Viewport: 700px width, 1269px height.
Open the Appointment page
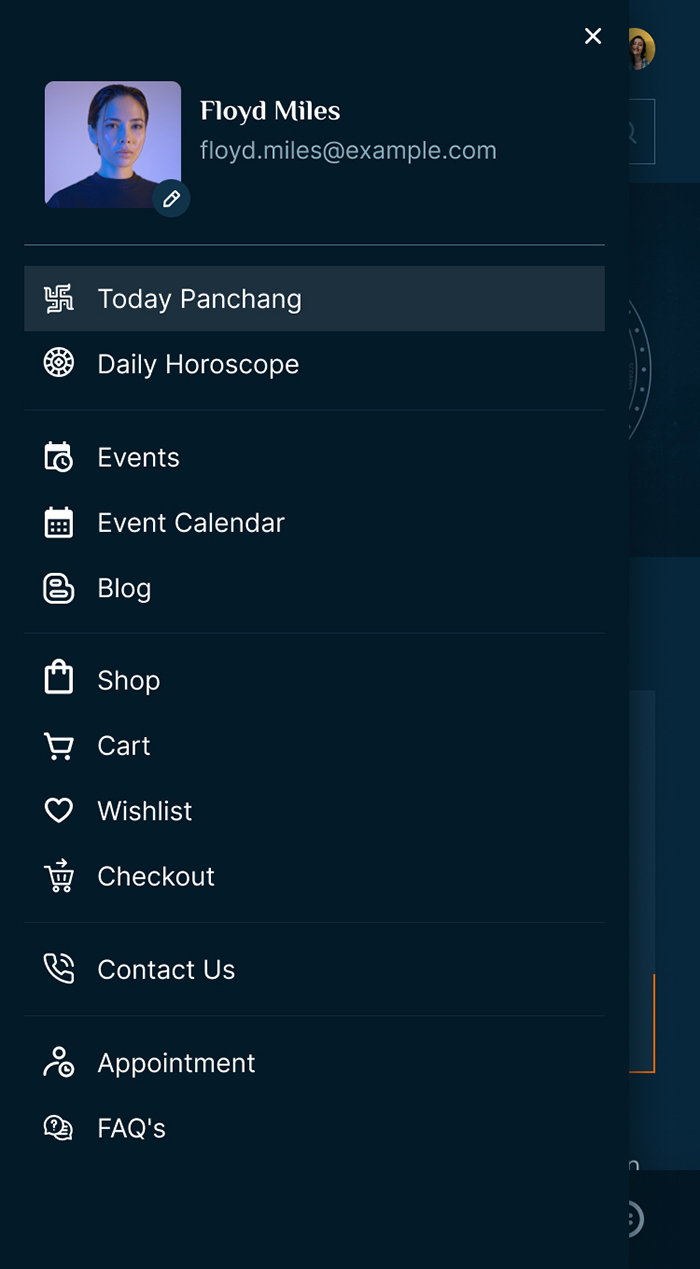coord(176,1063)
